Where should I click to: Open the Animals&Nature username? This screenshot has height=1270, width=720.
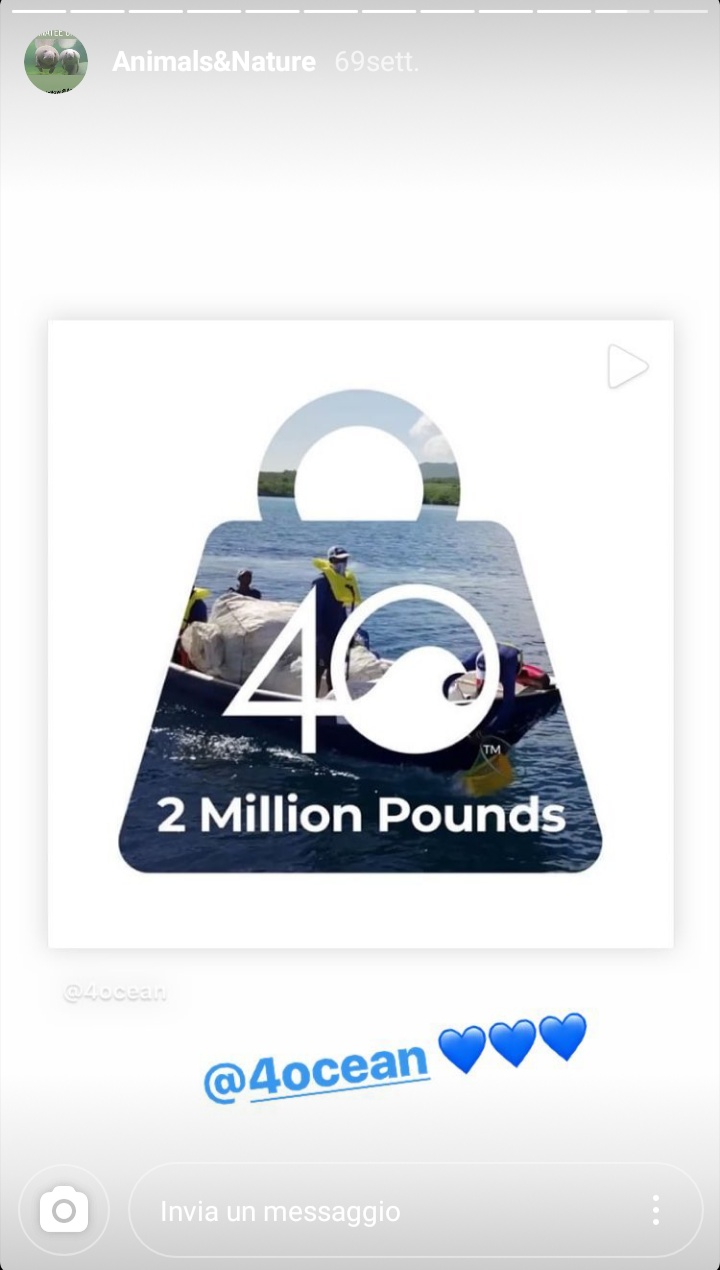[x=213, y=62]
